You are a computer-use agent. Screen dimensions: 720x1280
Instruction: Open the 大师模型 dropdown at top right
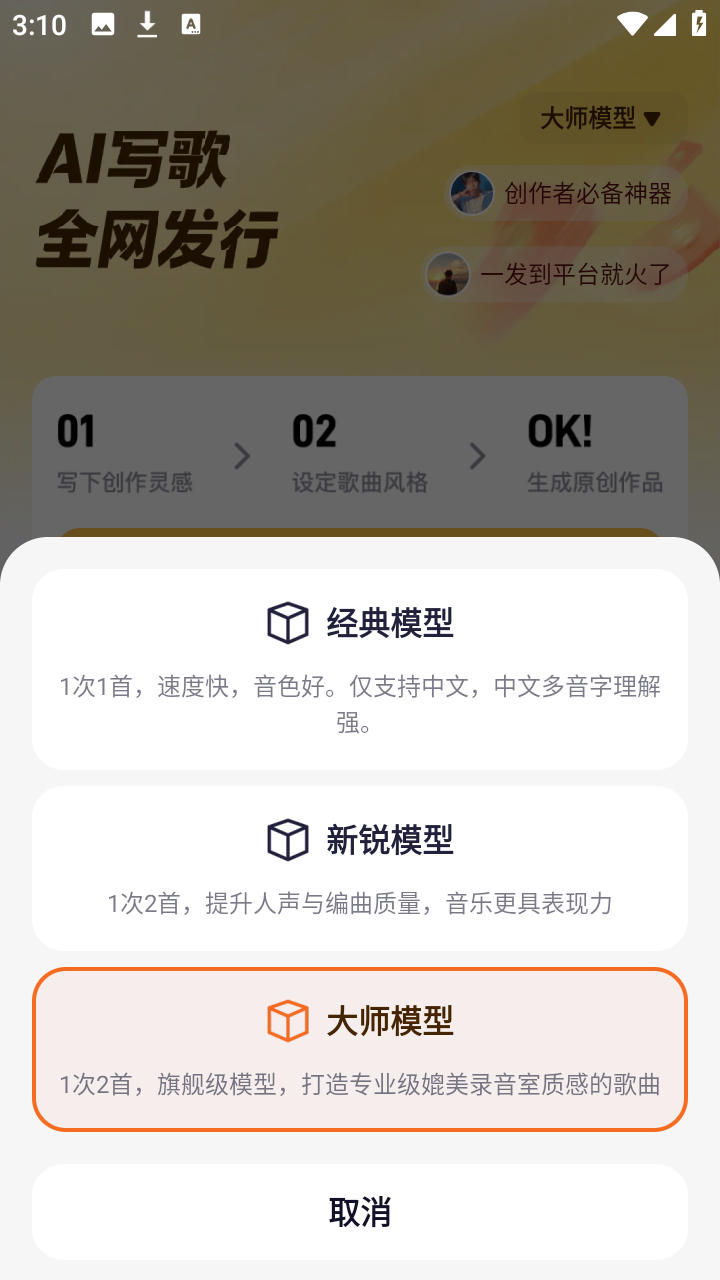(600, 117)
